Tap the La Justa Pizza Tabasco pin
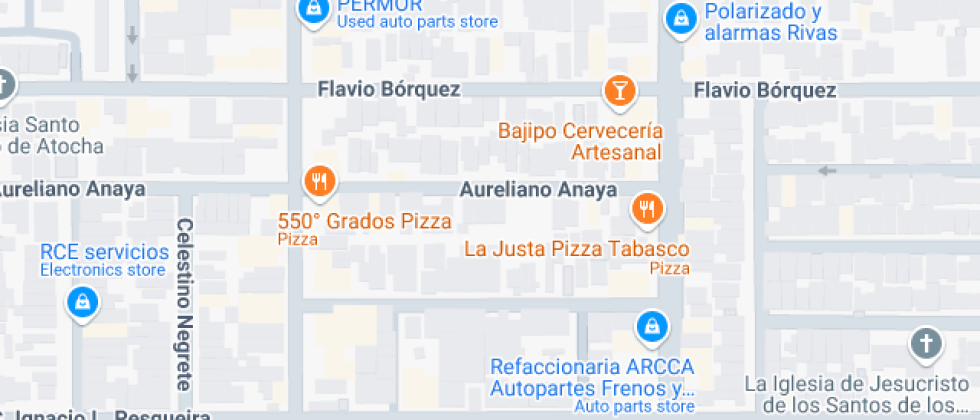This screenshot has width=980, height=420. click(648, 209)
